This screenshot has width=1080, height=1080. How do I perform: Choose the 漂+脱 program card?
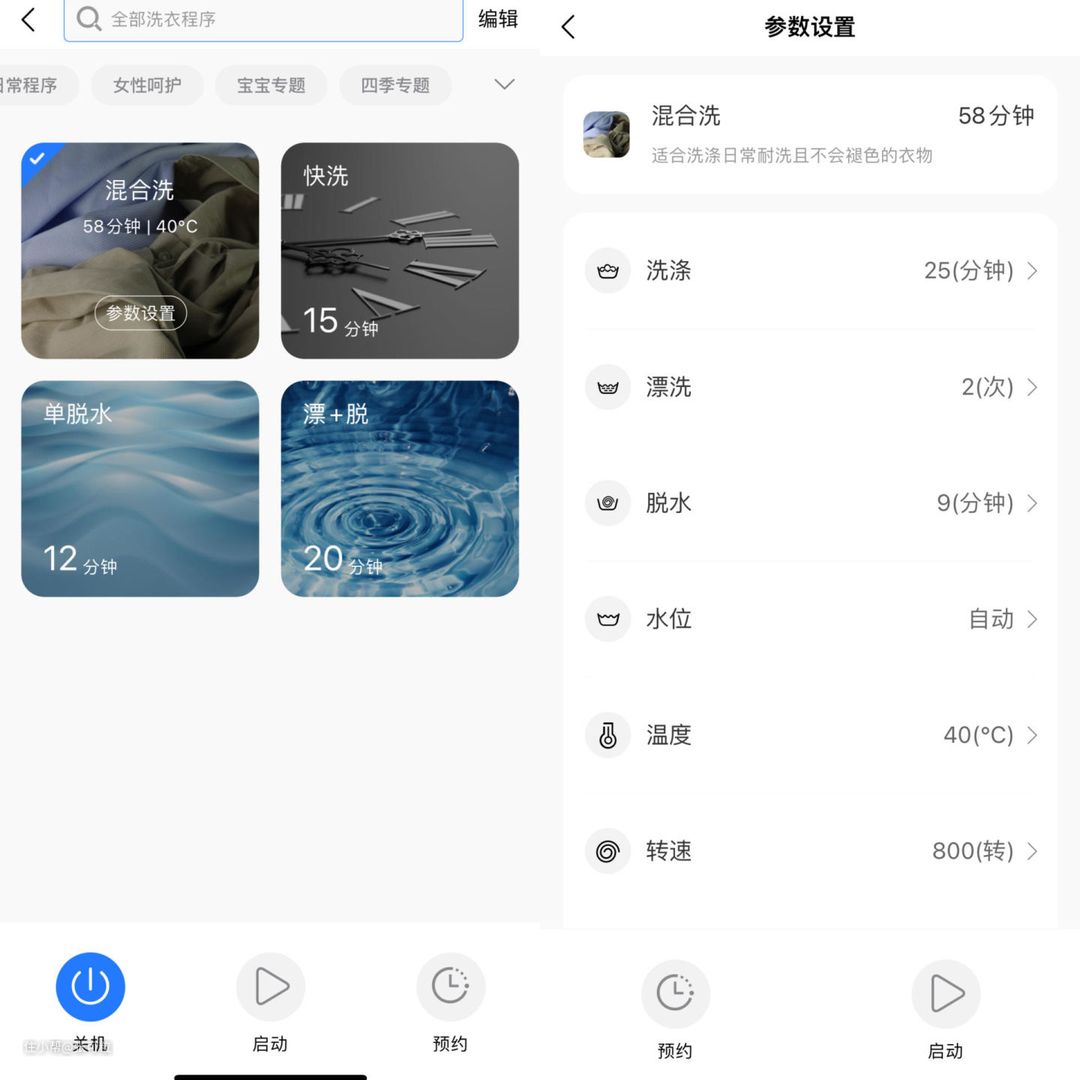tap(400, 489)
